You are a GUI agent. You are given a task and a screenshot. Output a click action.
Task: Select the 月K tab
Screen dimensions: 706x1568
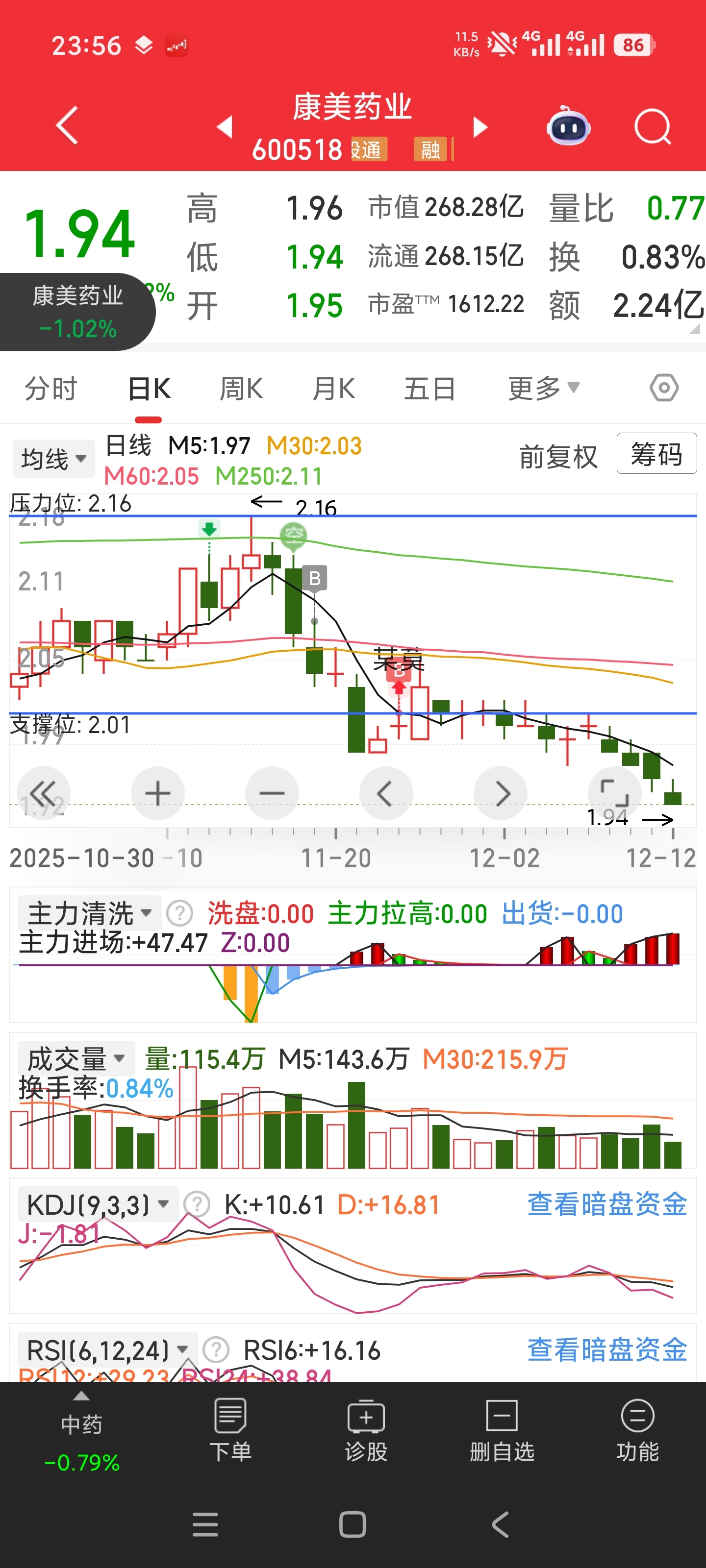(x=333, y=389)
